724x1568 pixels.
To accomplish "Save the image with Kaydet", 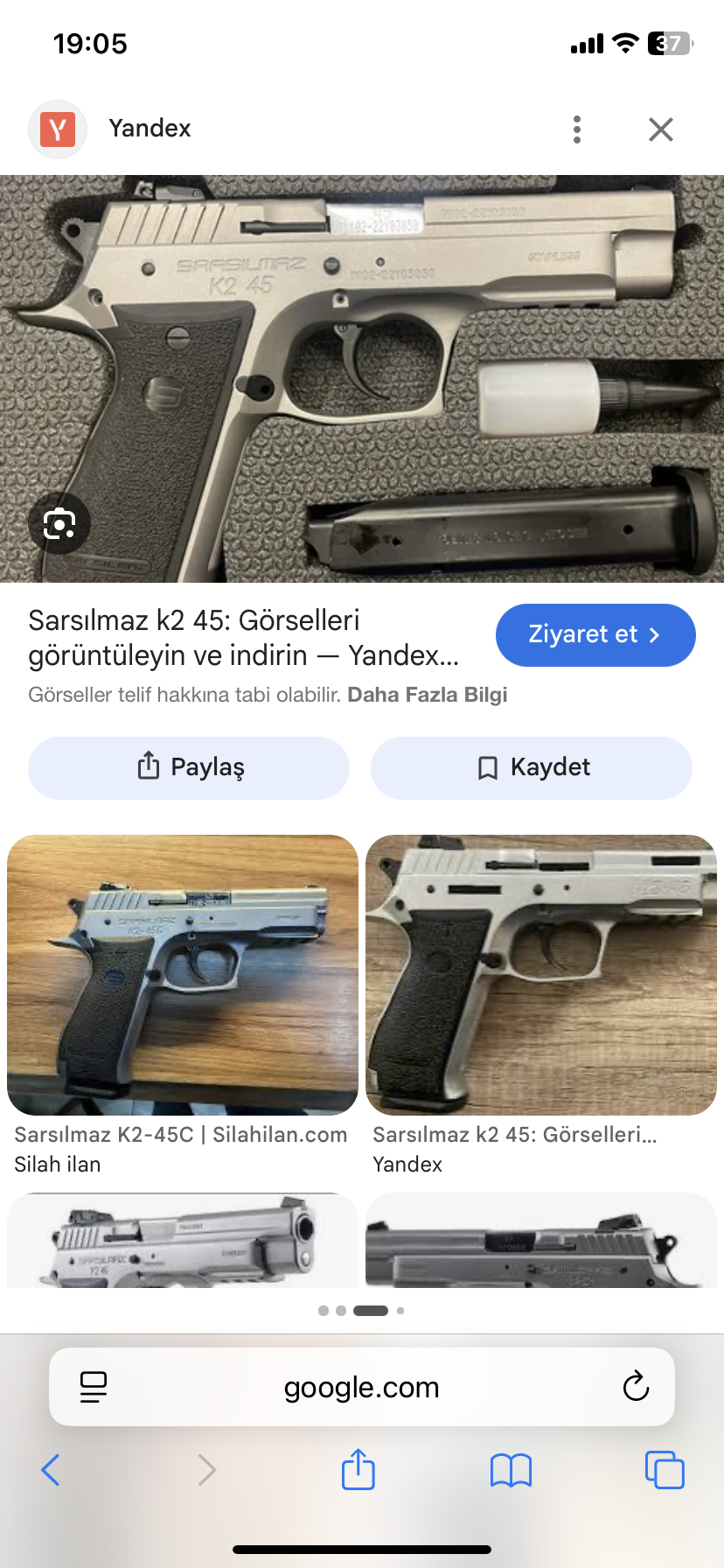I will coord(532,767).
